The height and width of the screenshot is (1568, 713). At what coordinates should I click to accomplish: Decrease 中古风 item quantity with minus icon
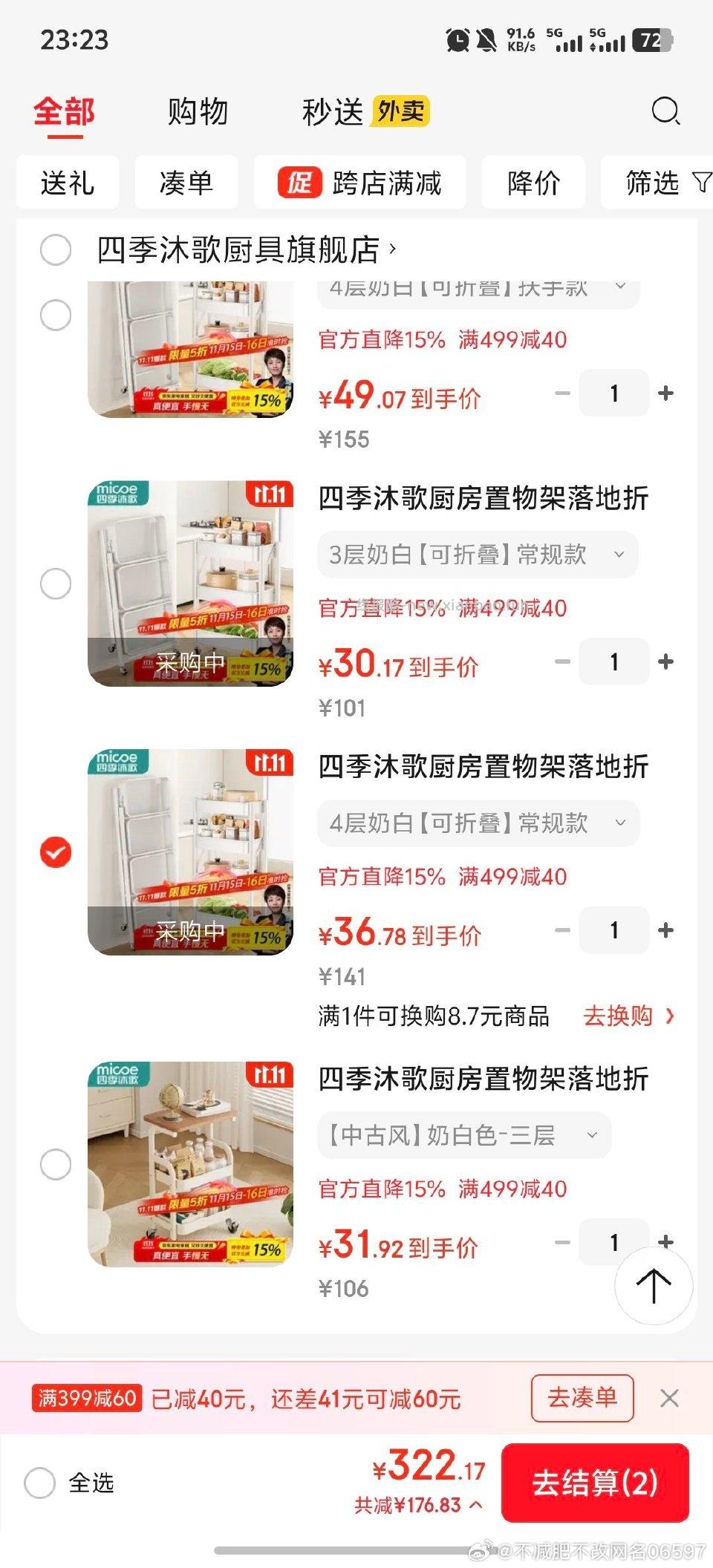pos(561,1241)
